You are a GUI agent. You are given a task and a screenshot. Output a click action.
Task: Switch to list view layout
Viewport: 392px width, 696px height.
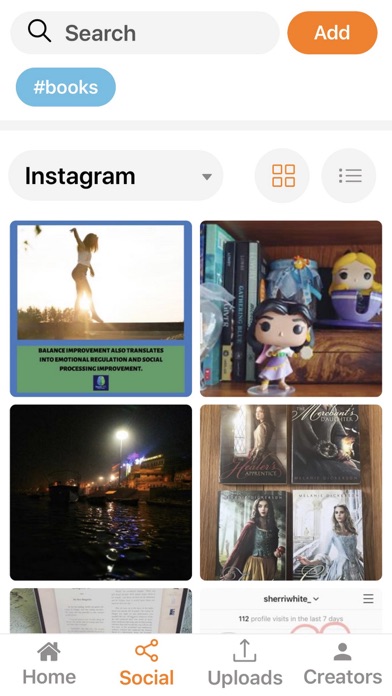(x=349, y=176)
